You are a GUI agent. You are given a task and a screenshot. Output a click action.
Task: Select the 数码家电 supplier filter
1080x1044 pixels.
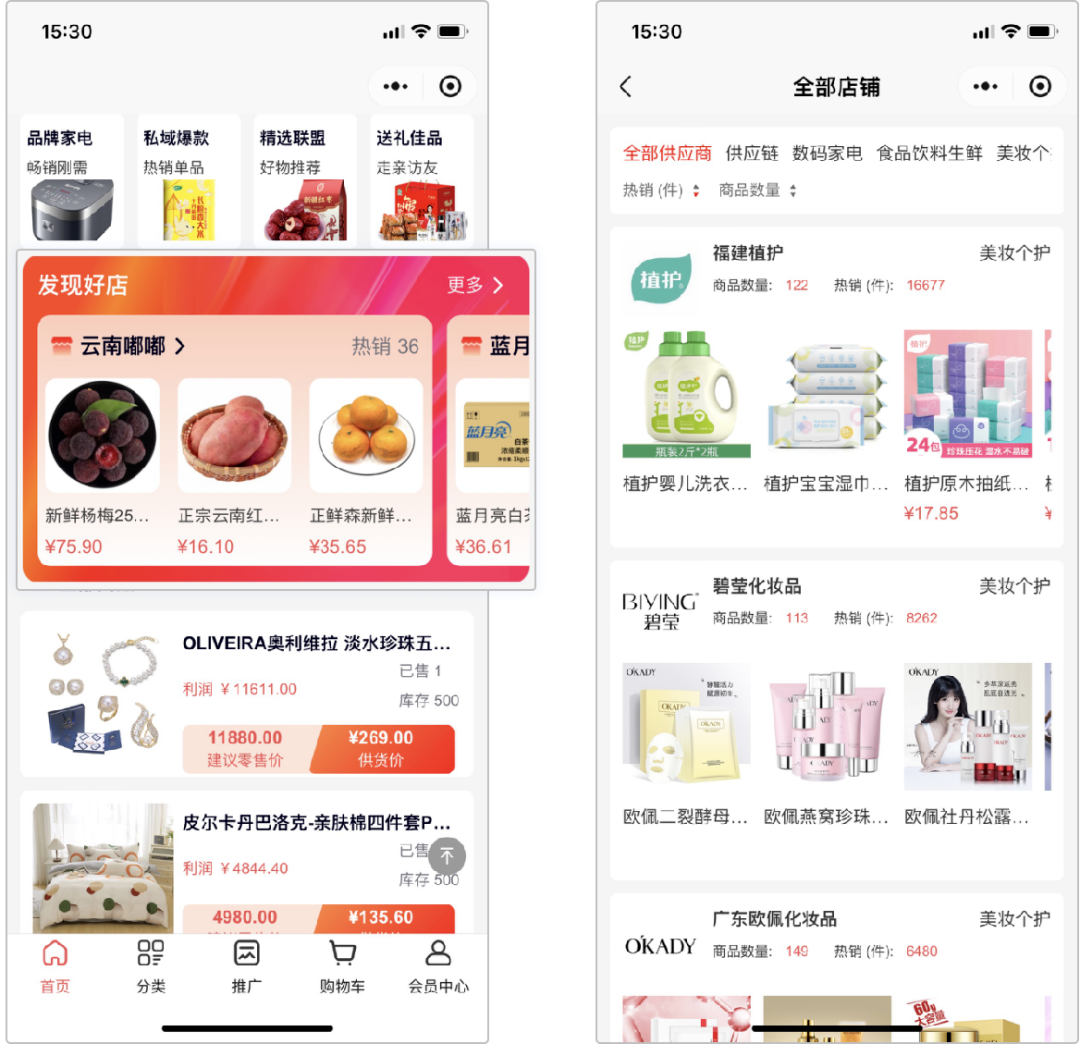(827, 153)
